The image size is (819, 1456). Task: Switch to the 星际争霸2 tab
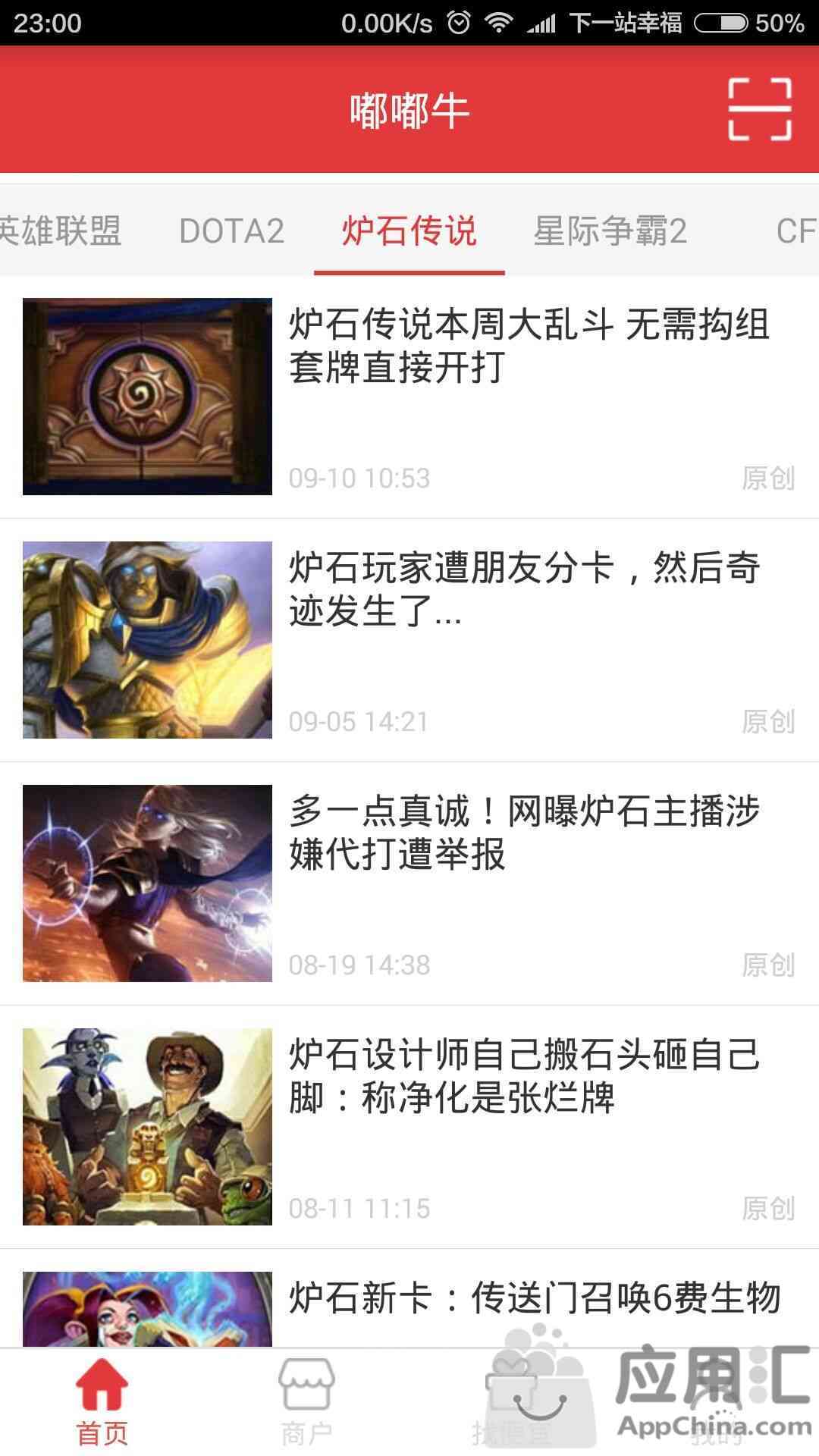[610, 231]
